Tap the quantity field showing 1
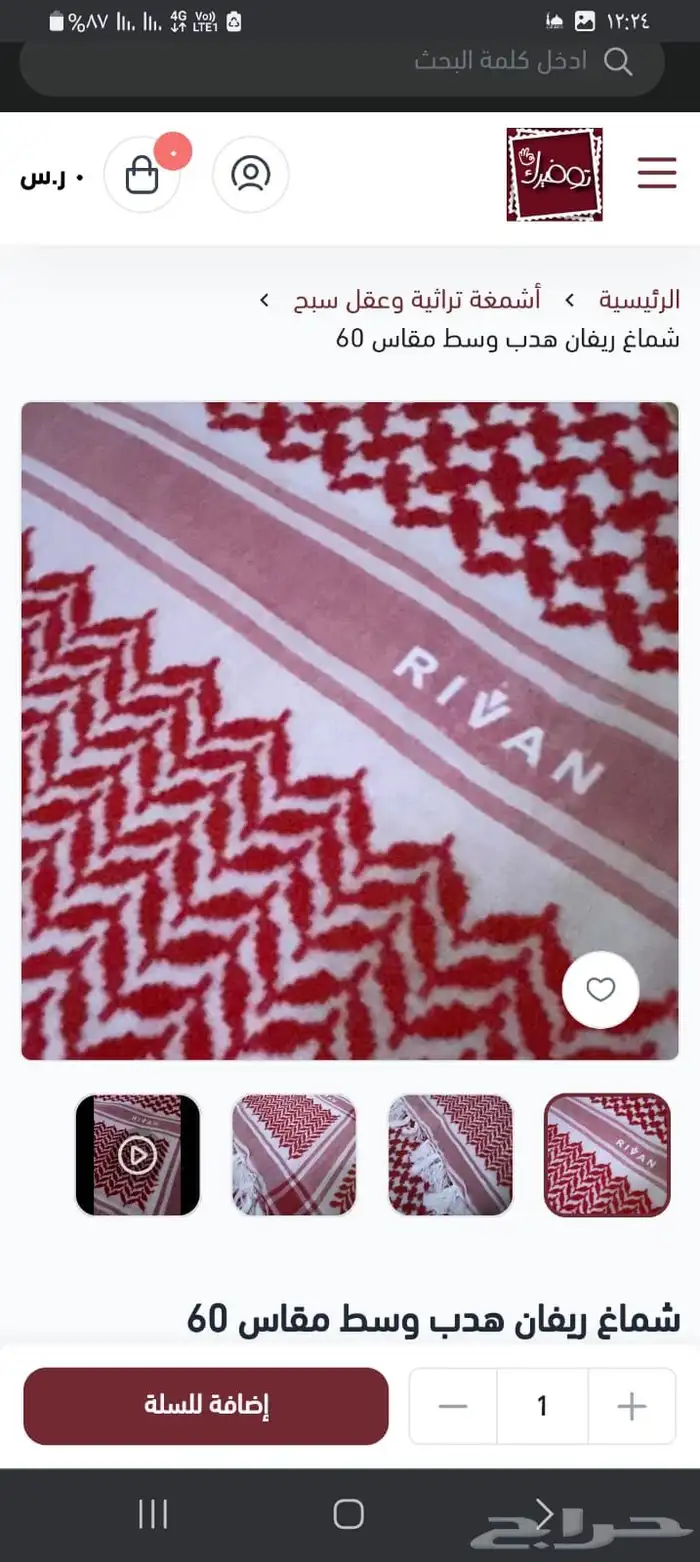 (542, 1406)
